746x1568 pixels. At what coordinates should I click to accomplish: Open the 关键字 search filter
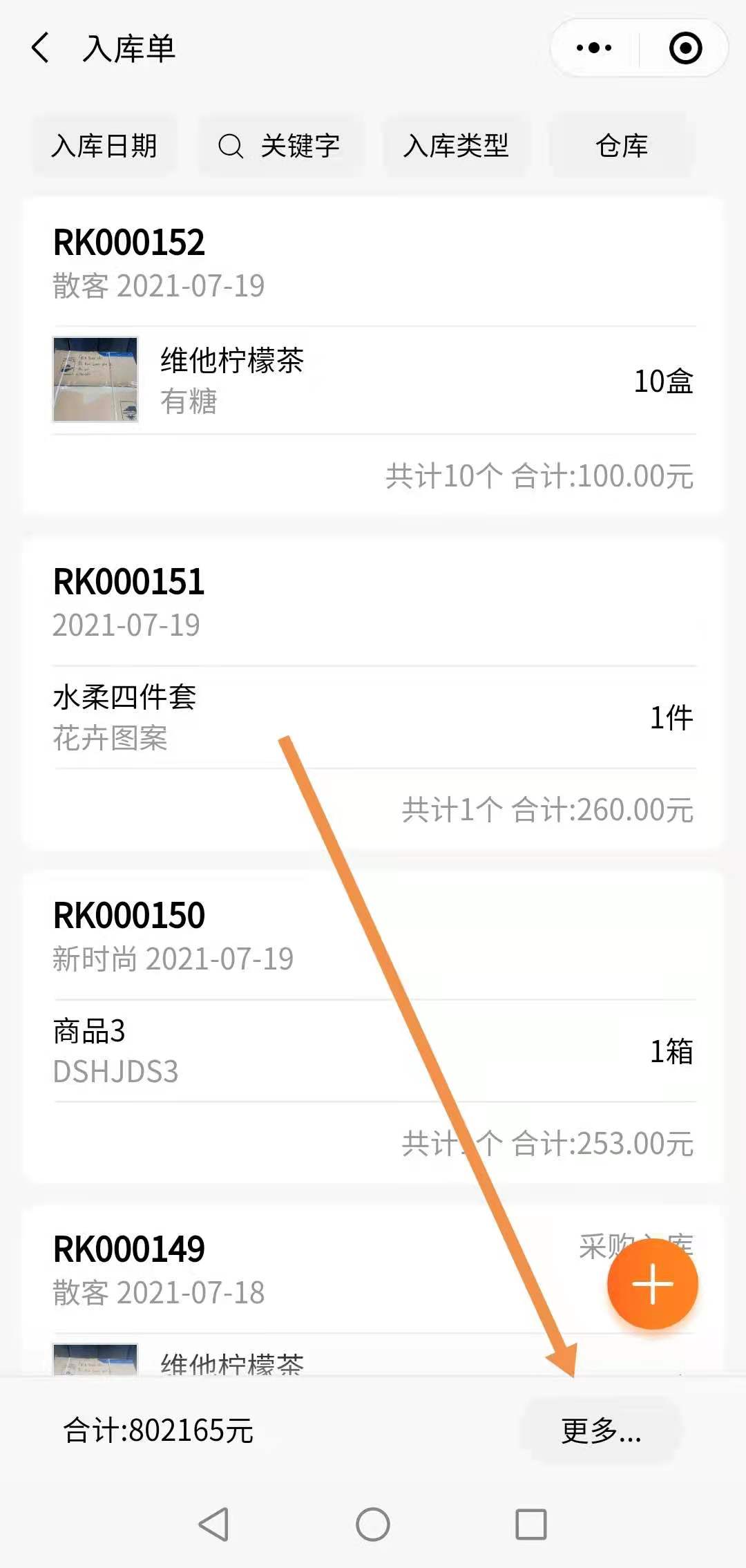(280, 147)
